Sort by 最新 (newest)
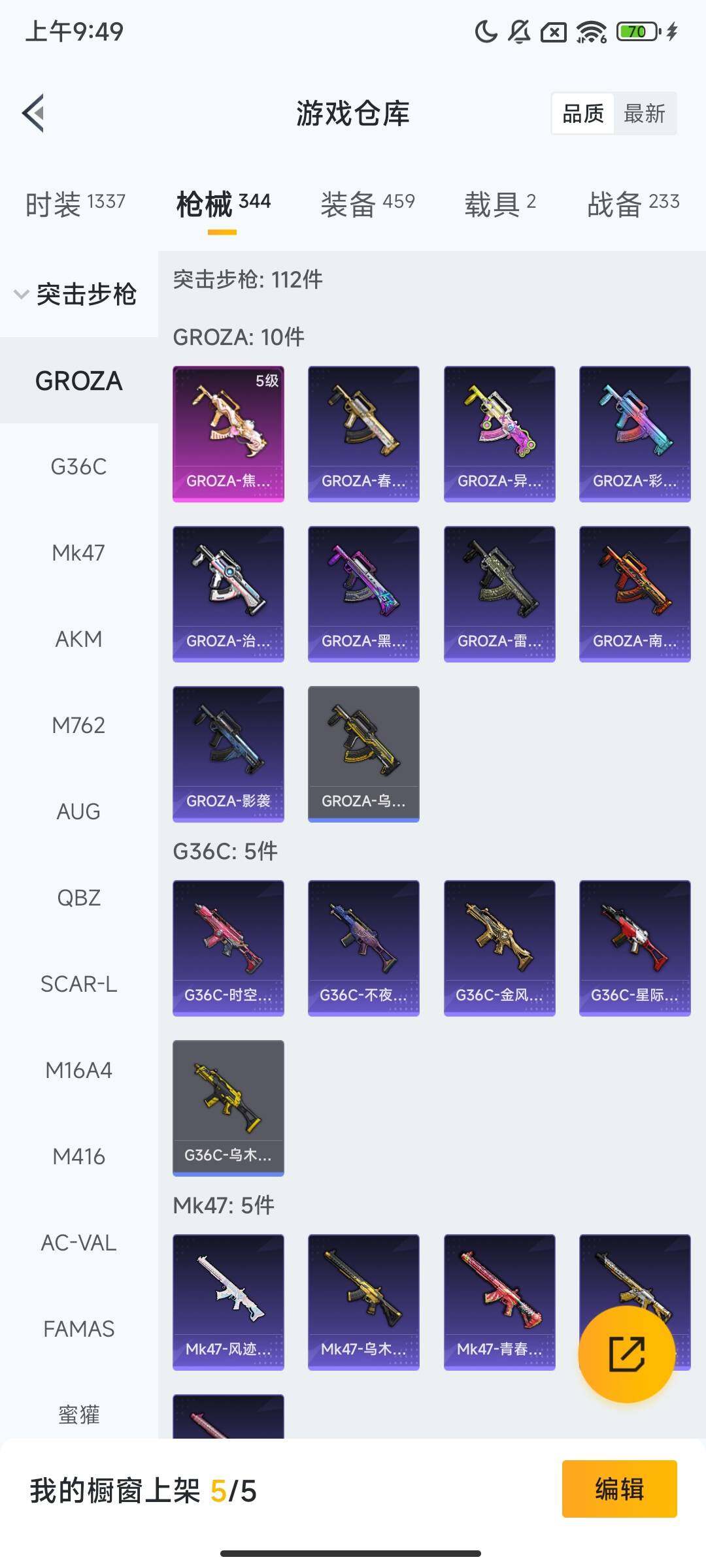The width and height of the screenshot is (706, 1568). click(644, 114)
